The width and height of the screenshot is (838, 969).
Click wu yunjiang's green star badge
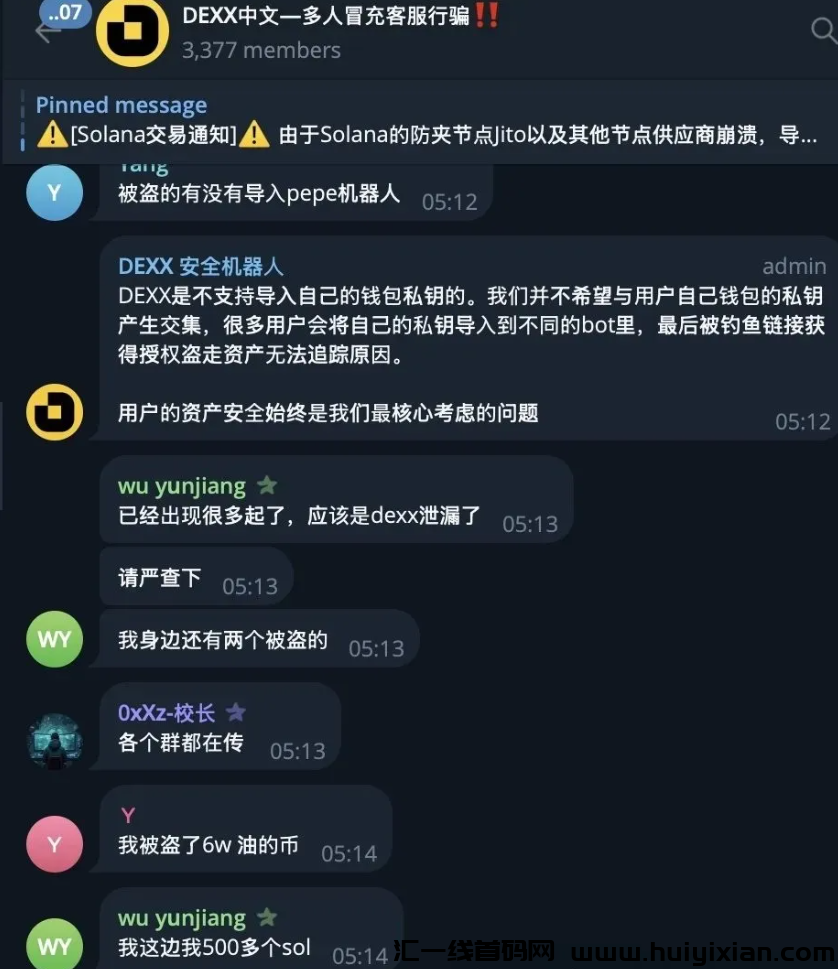266,485
